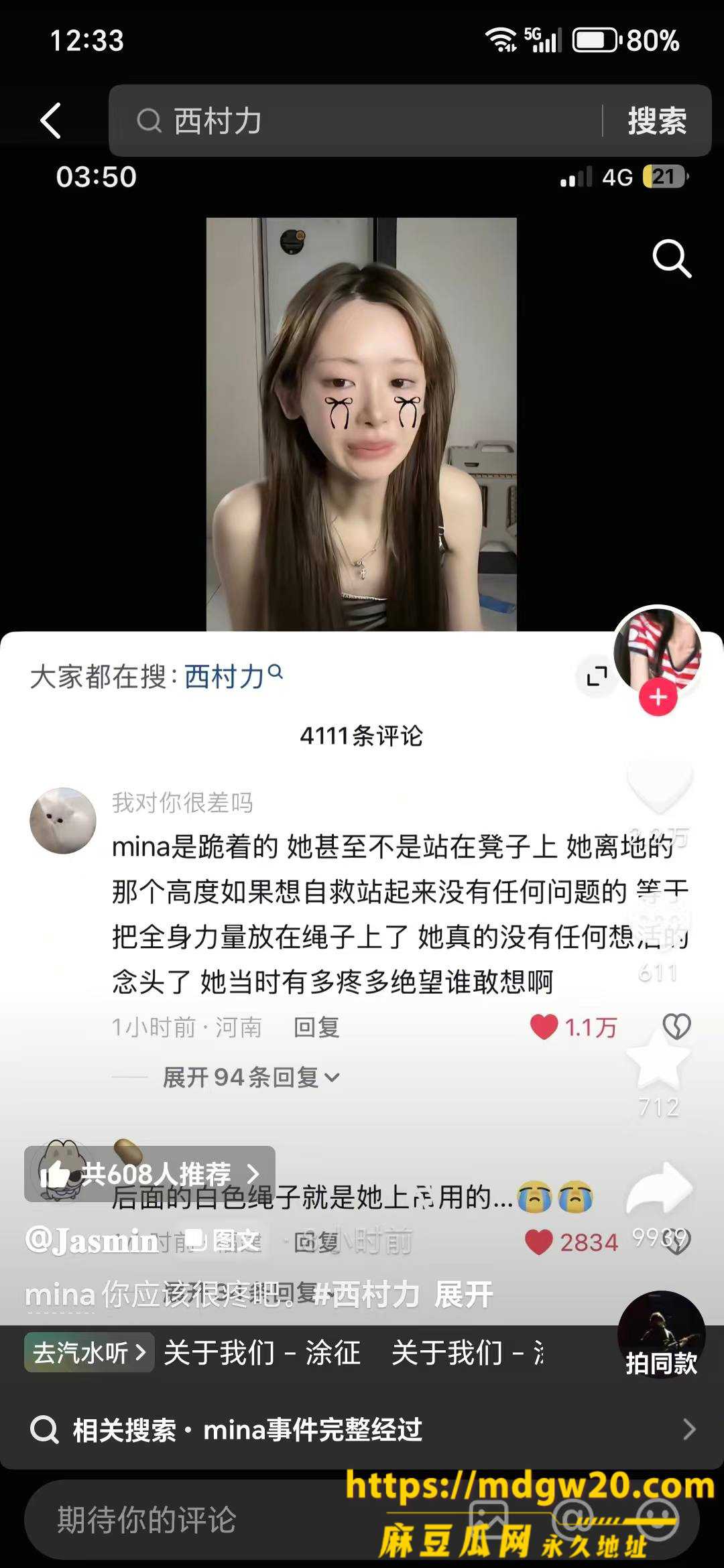
Task: Open the 共608人推荐 recommendation chip
Action: tap(149, 1173)
